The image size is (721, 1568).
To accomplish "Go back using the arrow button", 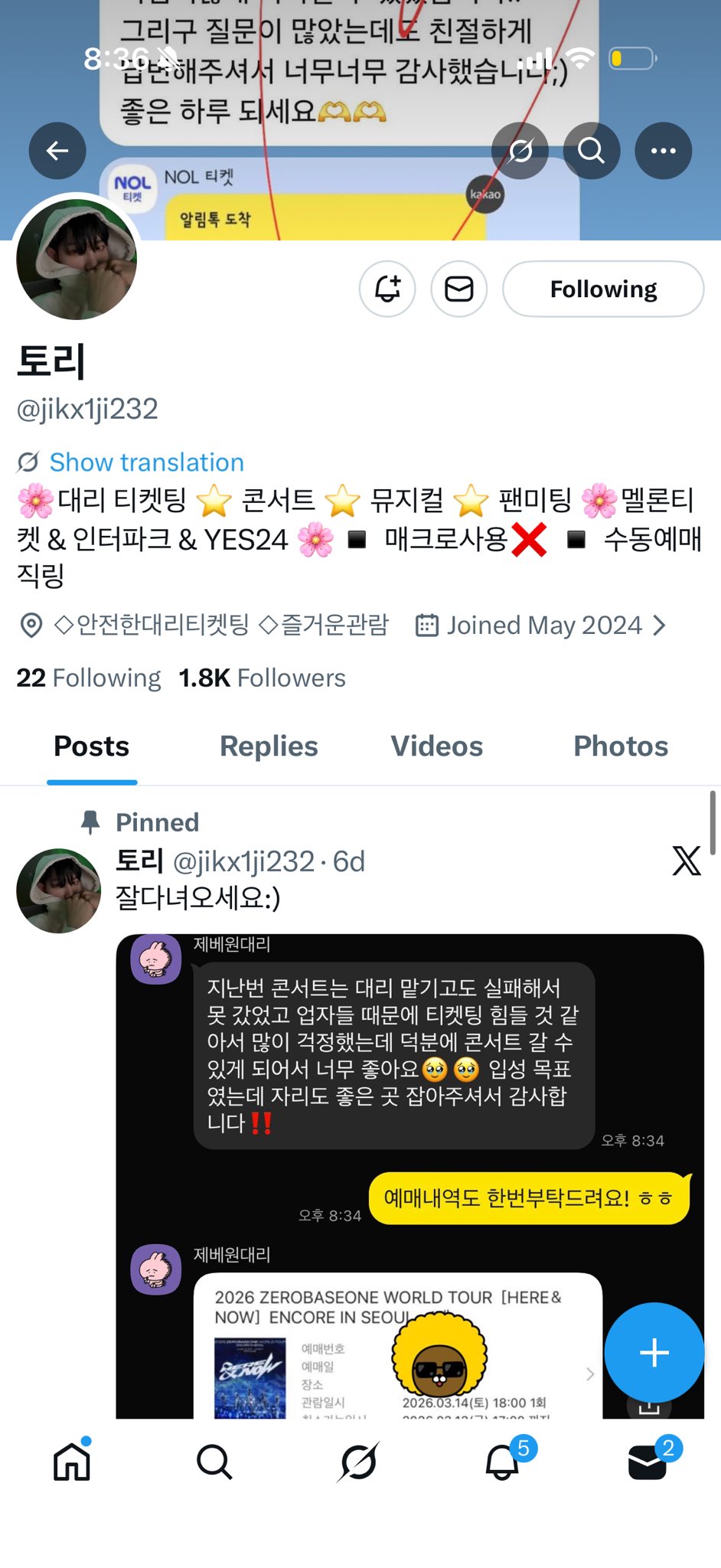I will click(57, 151).
